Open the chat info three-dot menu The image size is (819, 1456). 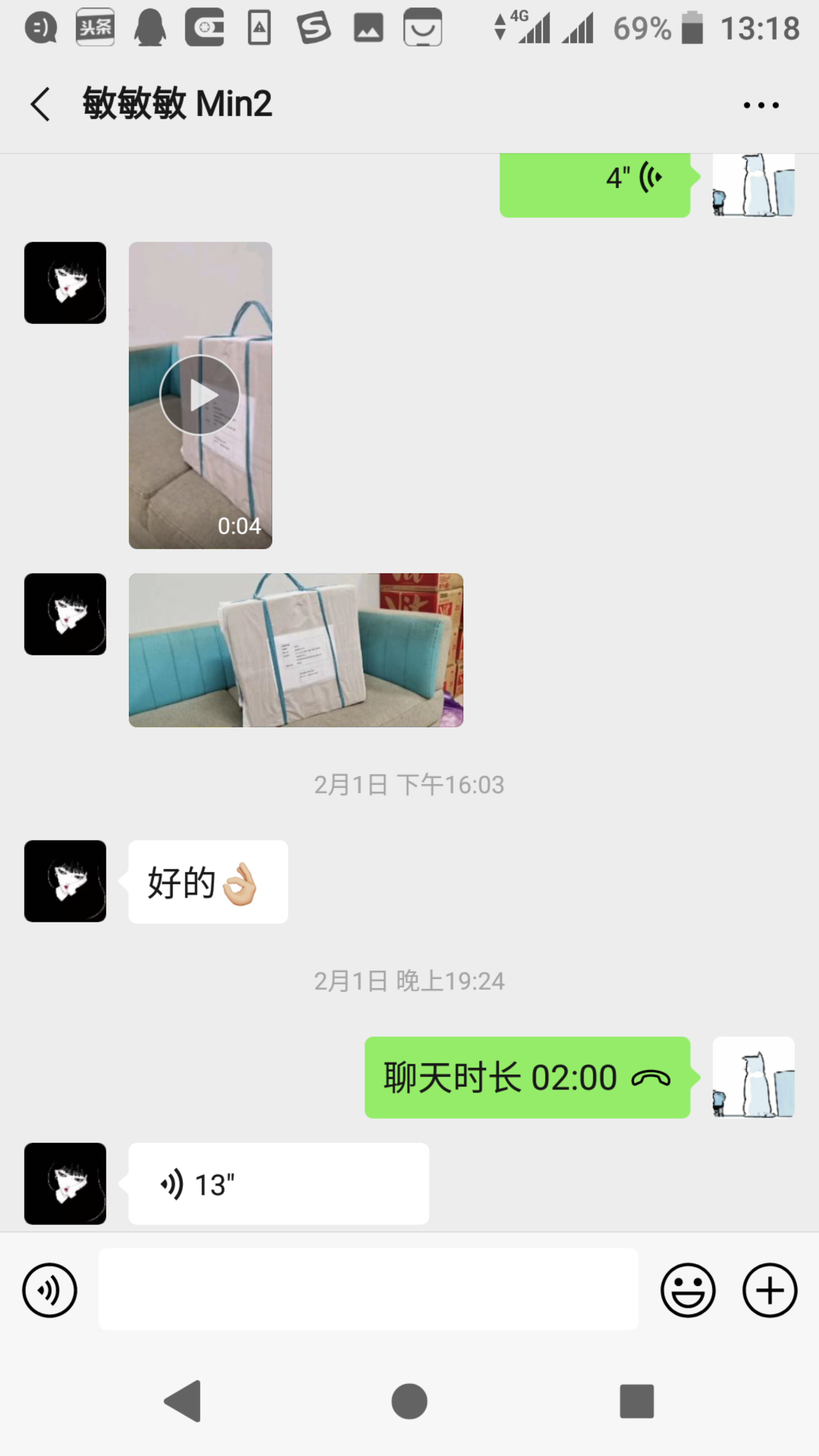coord(761,105)
